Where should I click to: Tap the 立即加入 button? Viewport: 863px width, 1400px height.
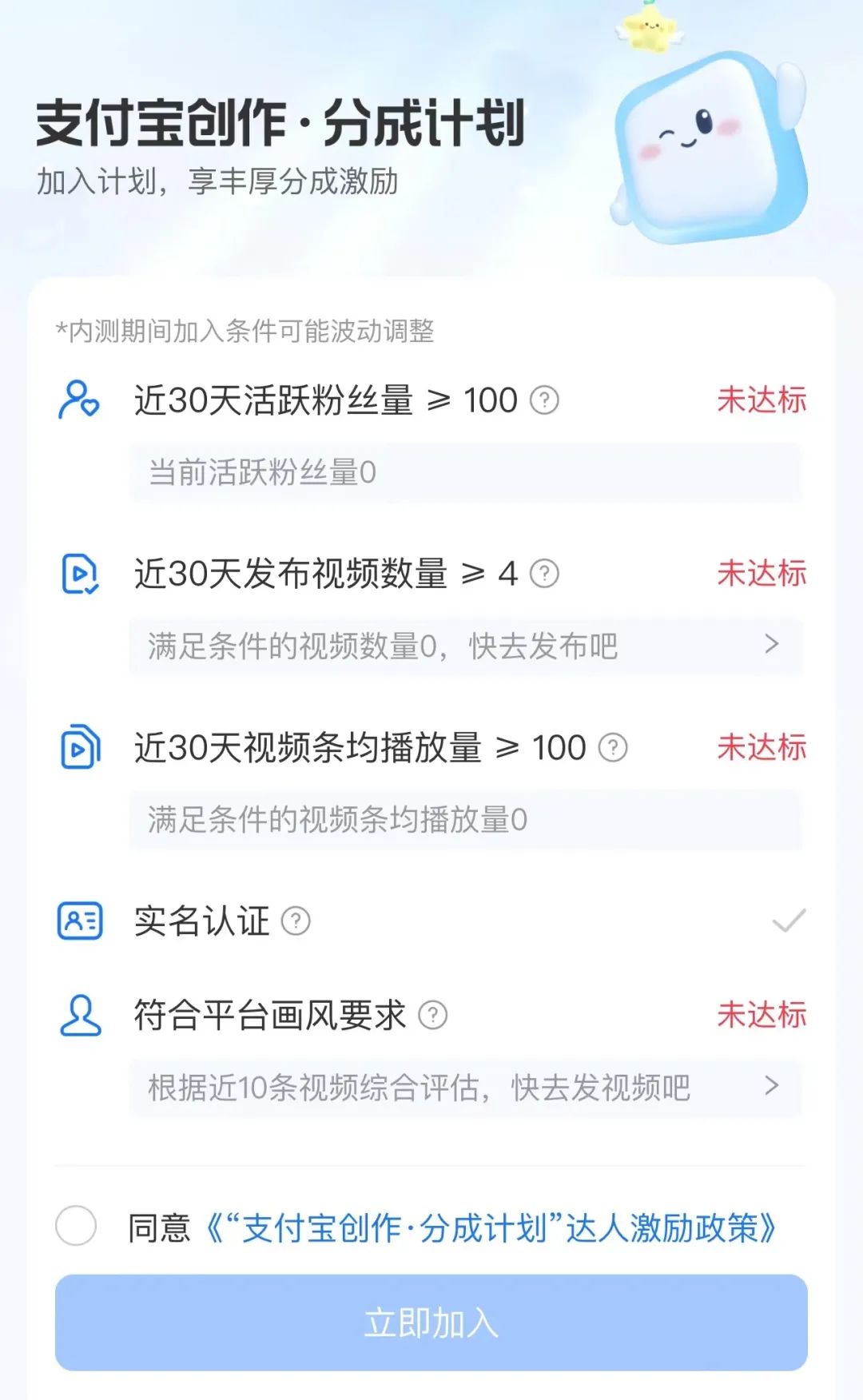[x=431, y=1322]
